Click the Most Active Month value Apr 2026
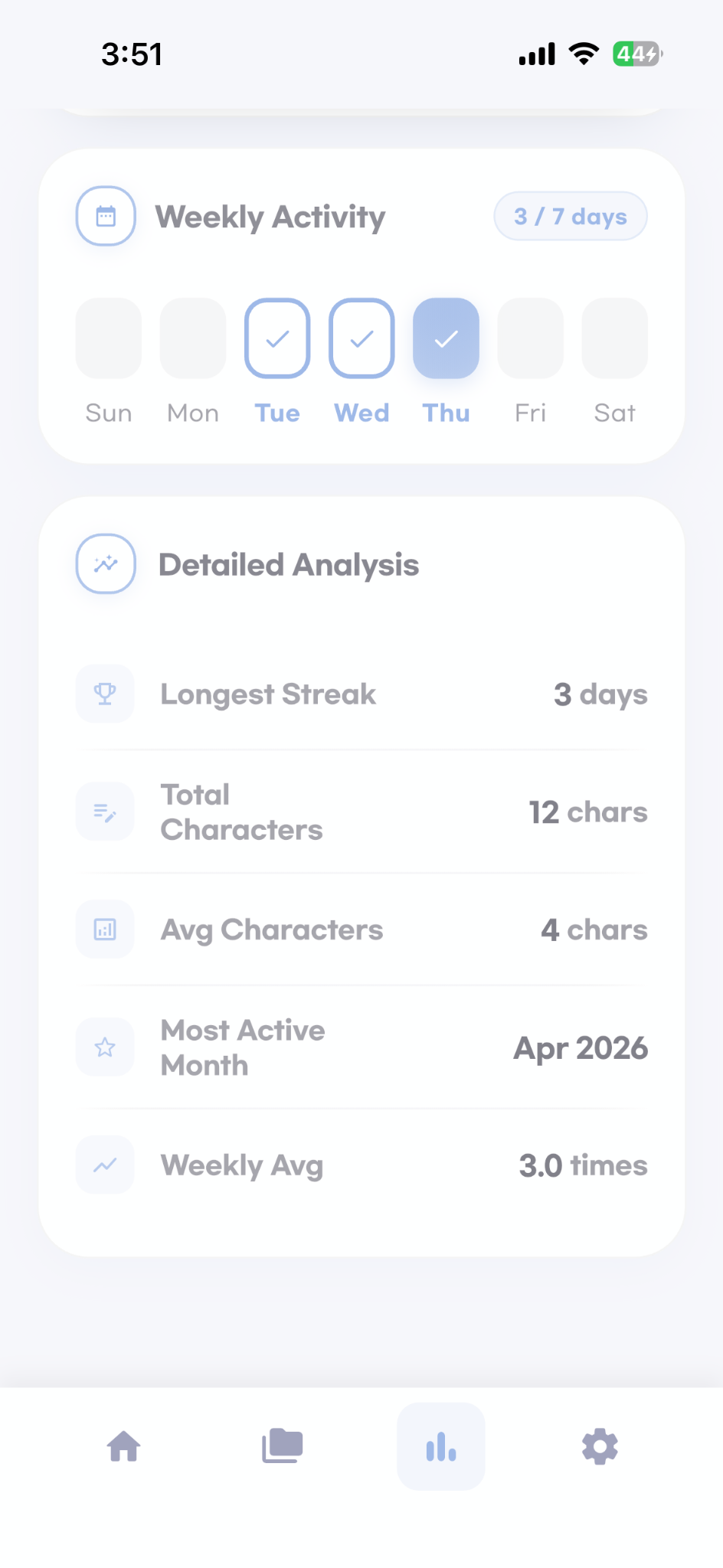The width and height of the screenshot is (723, 1568). tap(580, 1047)
